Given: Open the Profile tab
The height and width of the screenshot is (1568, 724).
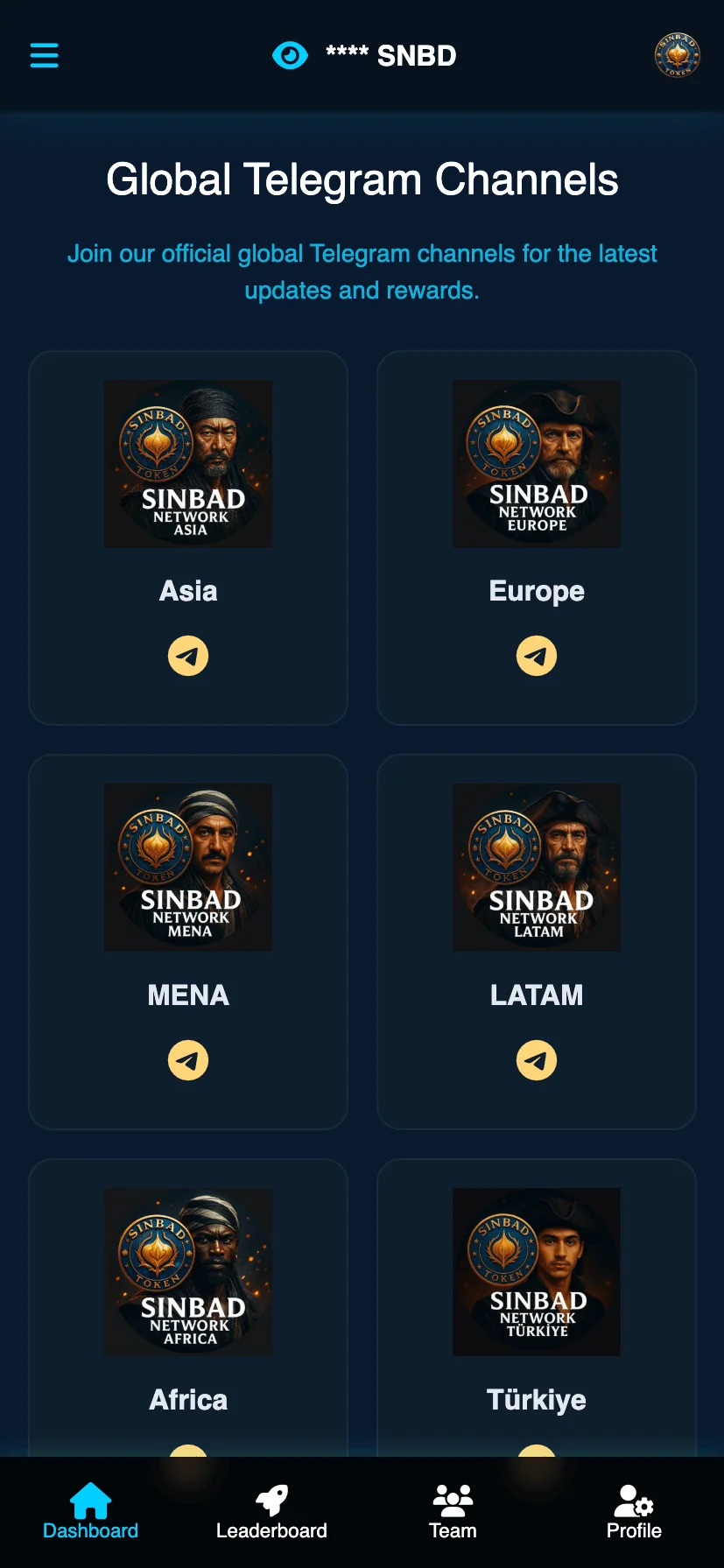Looking at the screenshot, I should [x=634, y=1512].
